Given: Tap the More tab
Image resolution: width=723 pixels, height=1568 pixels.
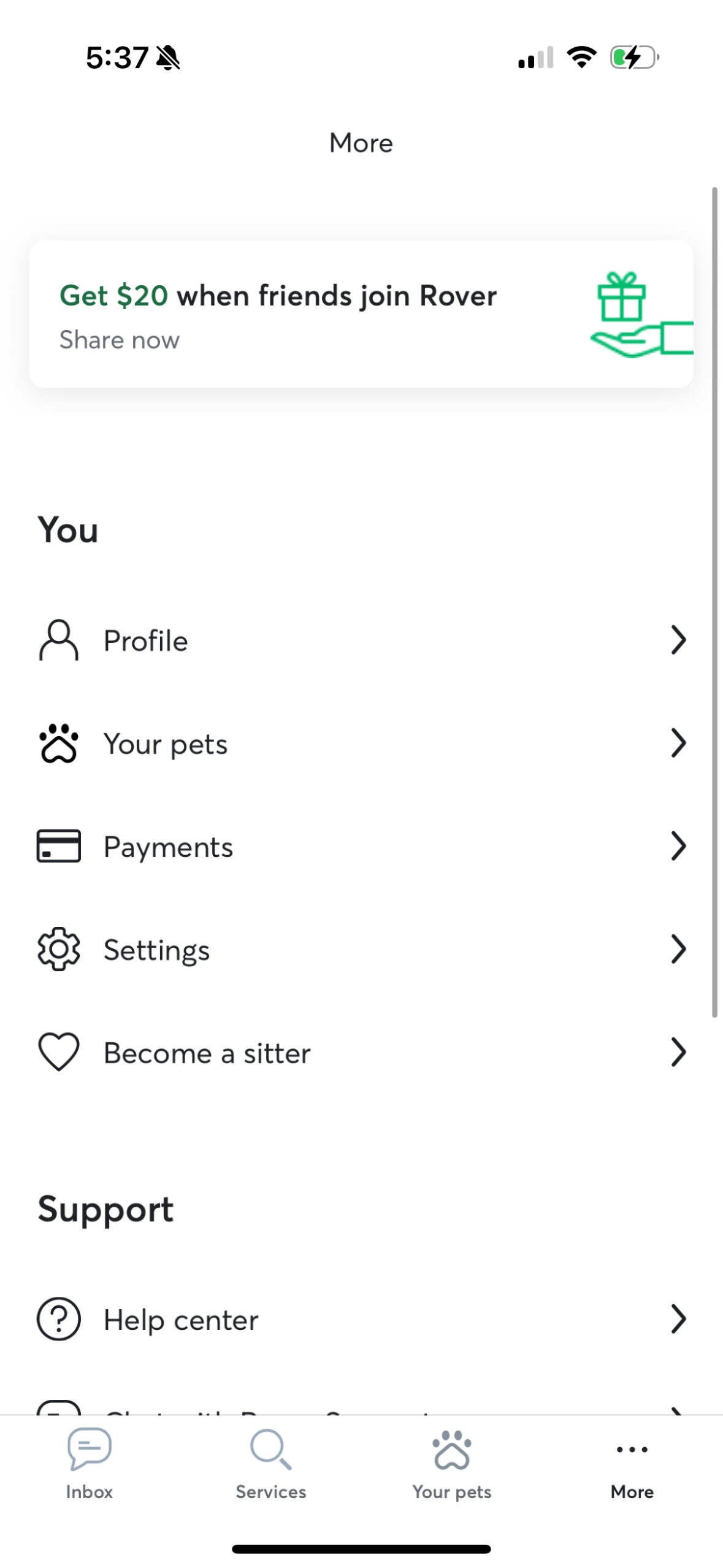Looking at the screenshot, I should click(632, 1462).
